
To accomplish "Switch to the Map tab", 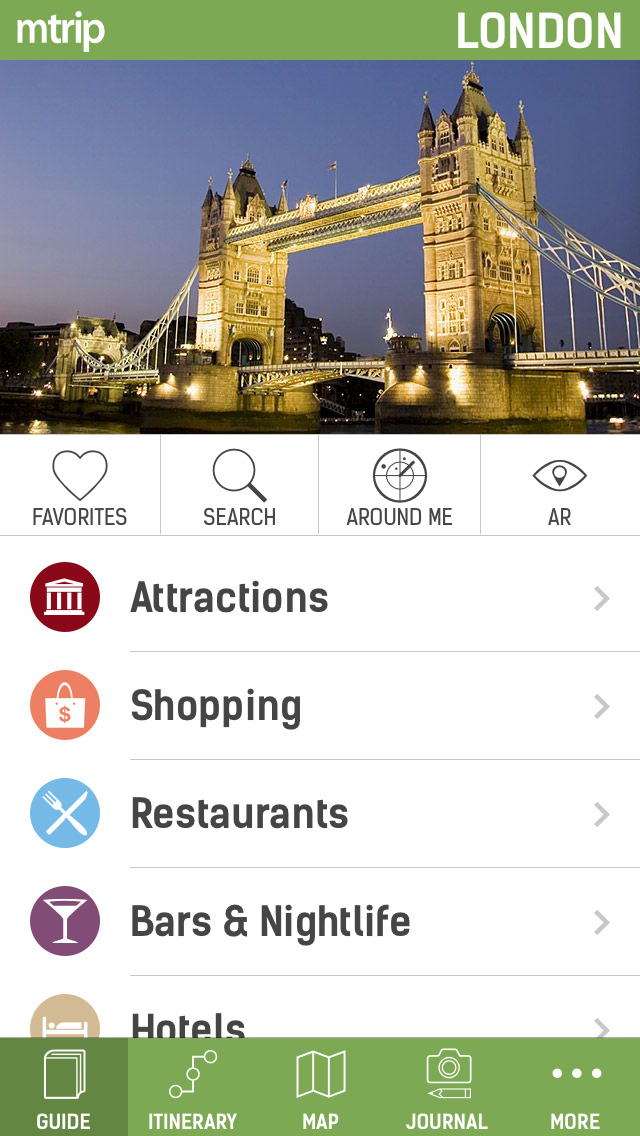I will [x=320, y=1088].
